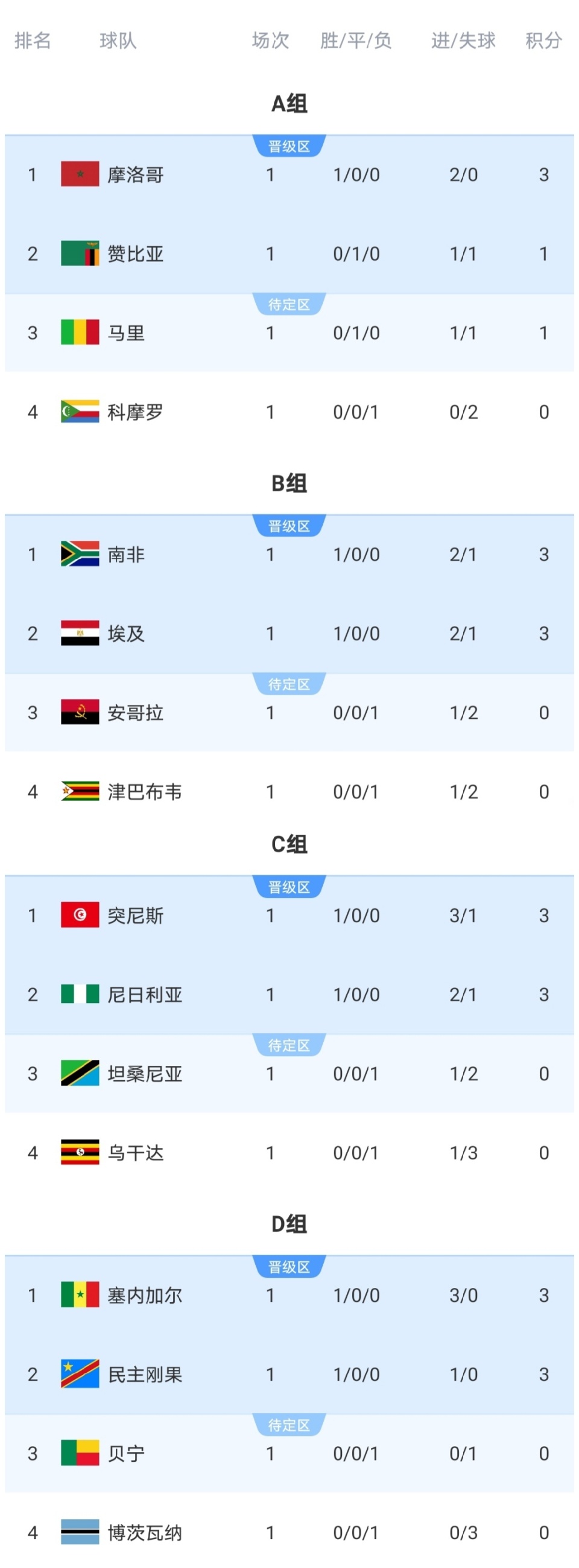This screenshot has width=579, height=1568.
Task: Click the South Africa flag icon
Action: point(79,555)
